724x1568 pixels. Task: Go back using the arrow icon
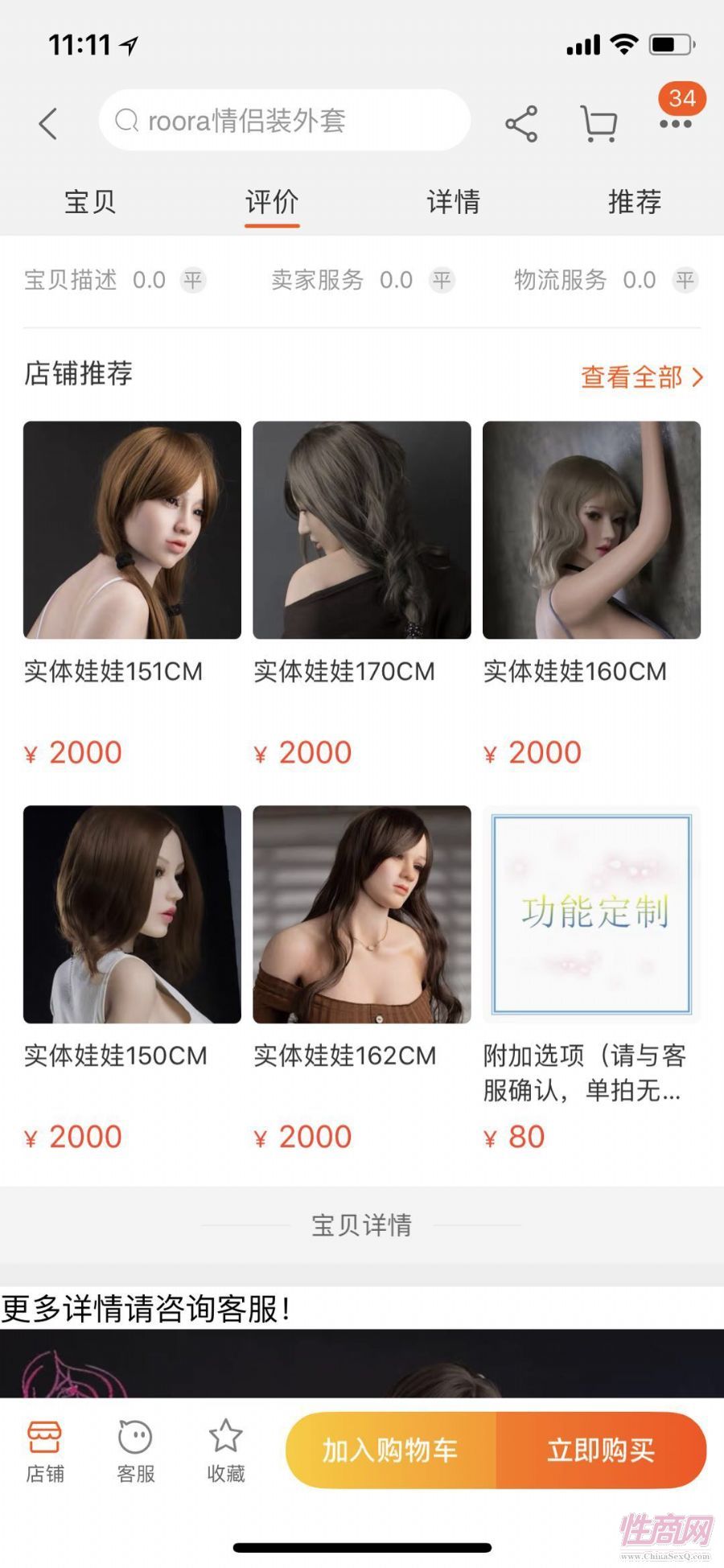[48, 123]
